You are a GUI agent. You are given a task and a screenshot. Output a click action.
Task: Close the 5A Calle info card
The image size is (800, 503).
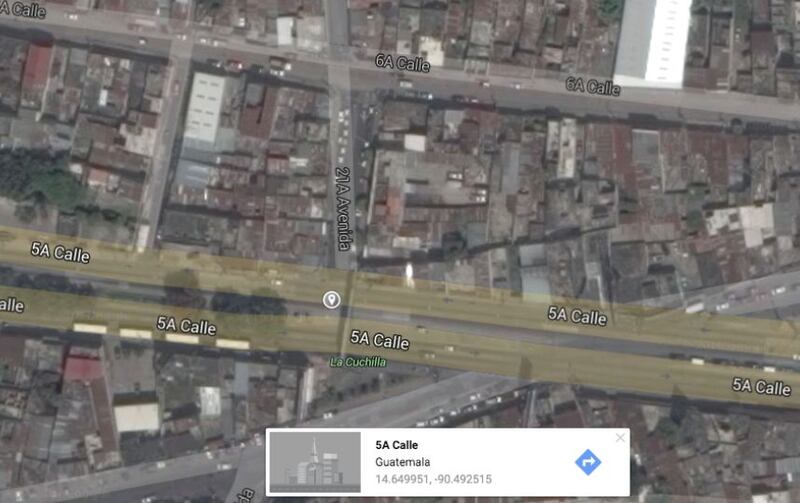pyautogui.click(x=620, y=438)
